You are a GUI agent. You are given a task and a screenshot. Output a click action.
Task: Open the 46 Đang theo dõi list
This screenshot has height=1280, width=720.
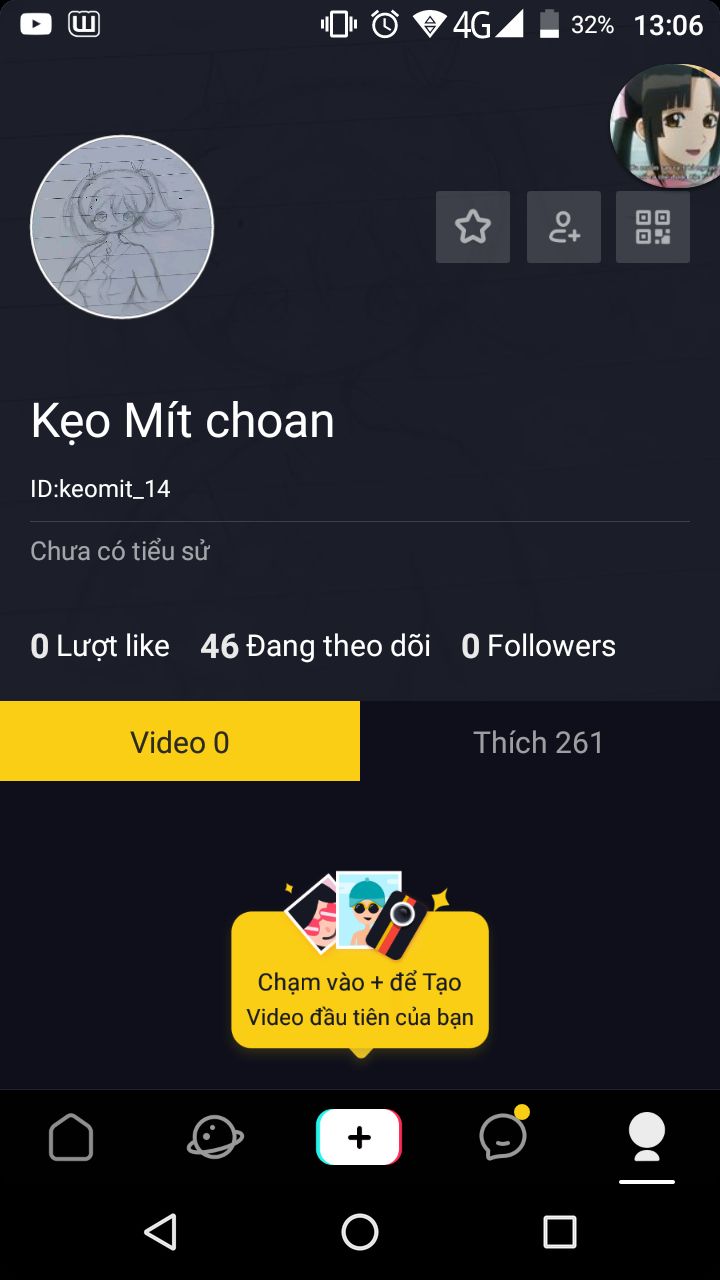(x=315, y=646)
